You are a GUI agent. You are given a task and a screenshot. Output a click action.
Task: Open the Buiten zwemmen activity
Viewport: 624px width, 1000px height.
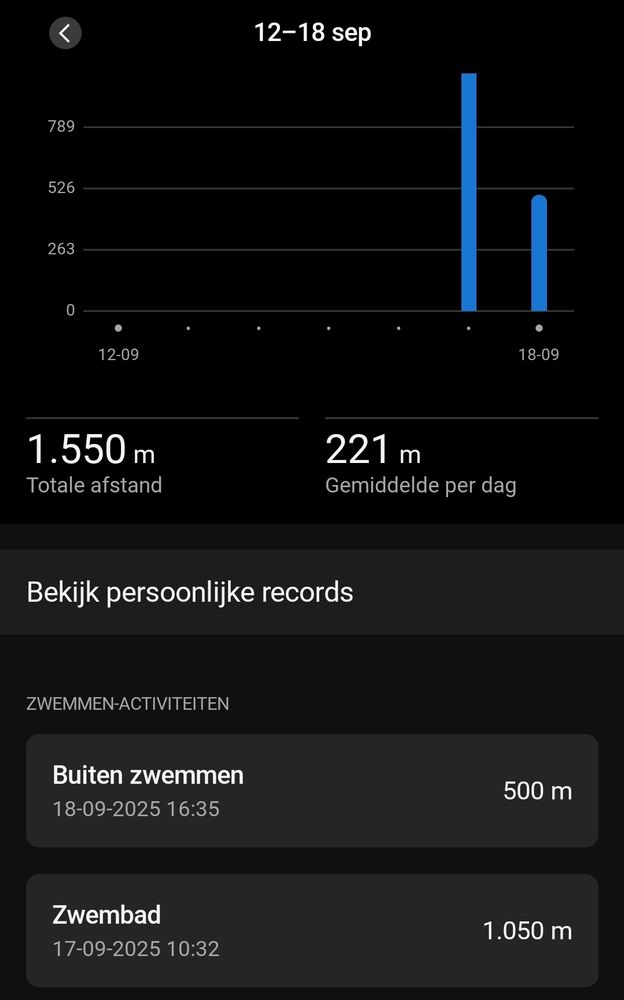(312, 791)
